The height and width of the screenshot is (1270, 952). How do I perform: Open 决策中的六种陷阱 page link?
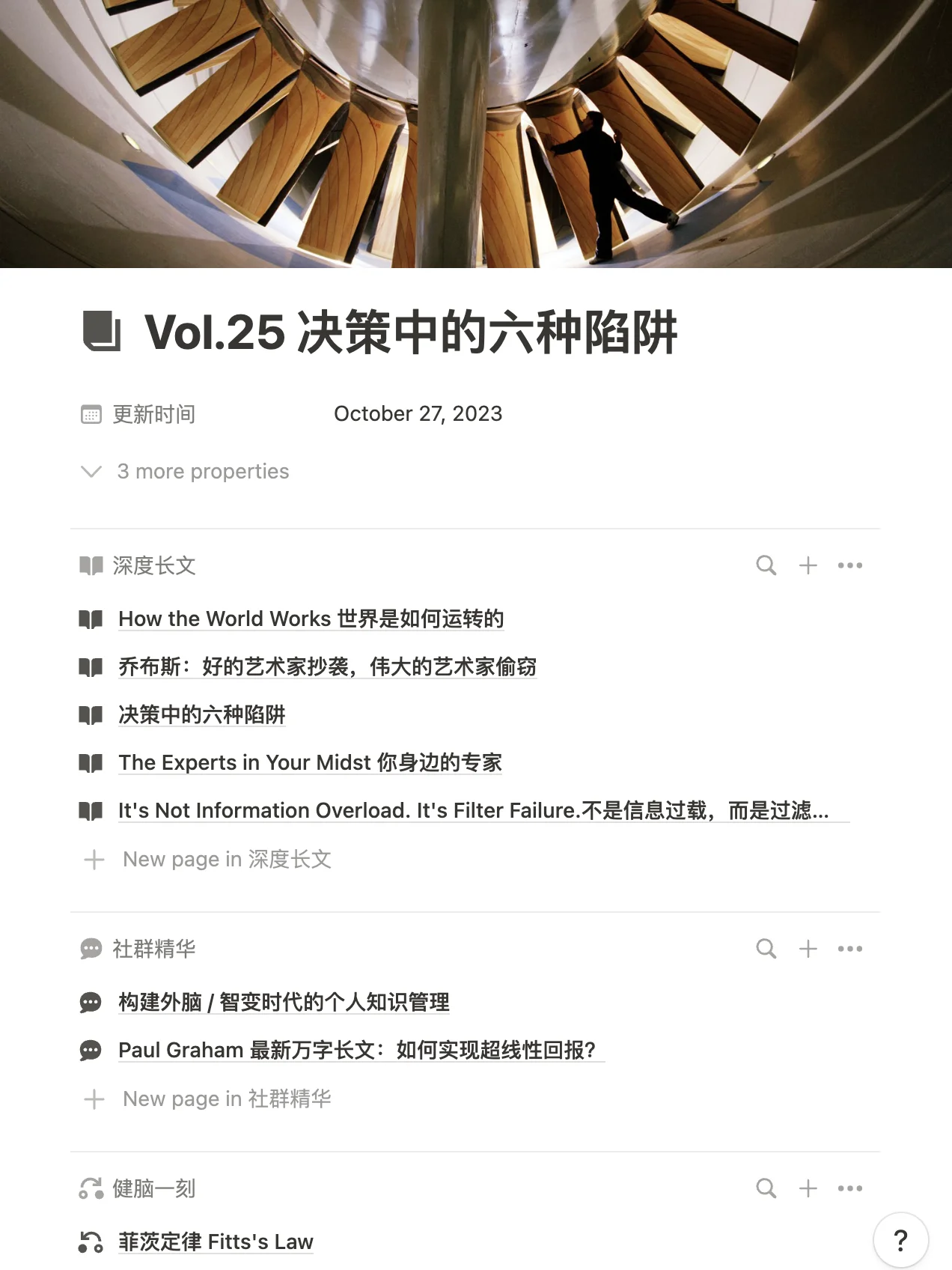(x=201, y=715)
